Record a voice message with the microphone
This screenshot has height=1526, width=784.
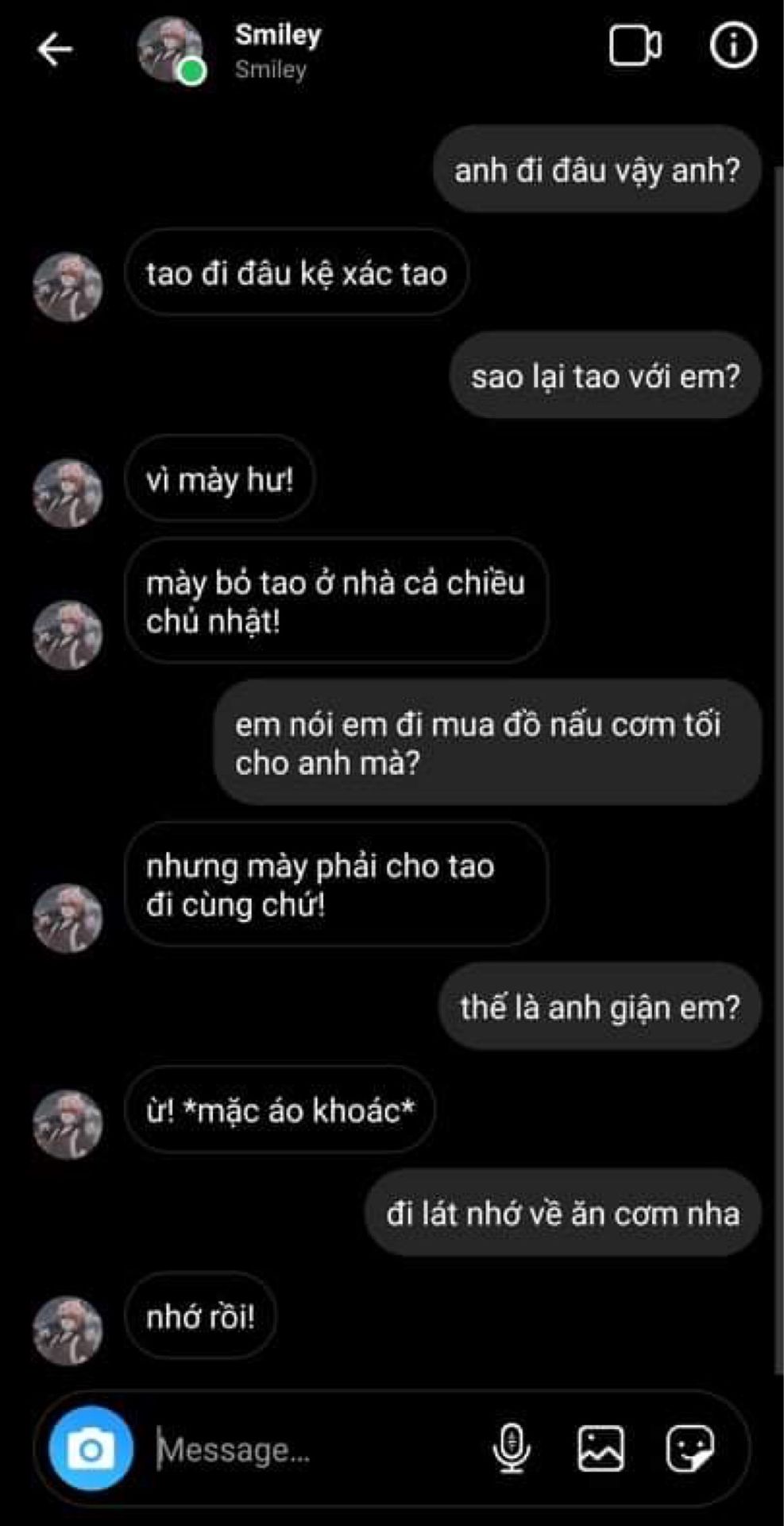click(x=512, y=1448)
